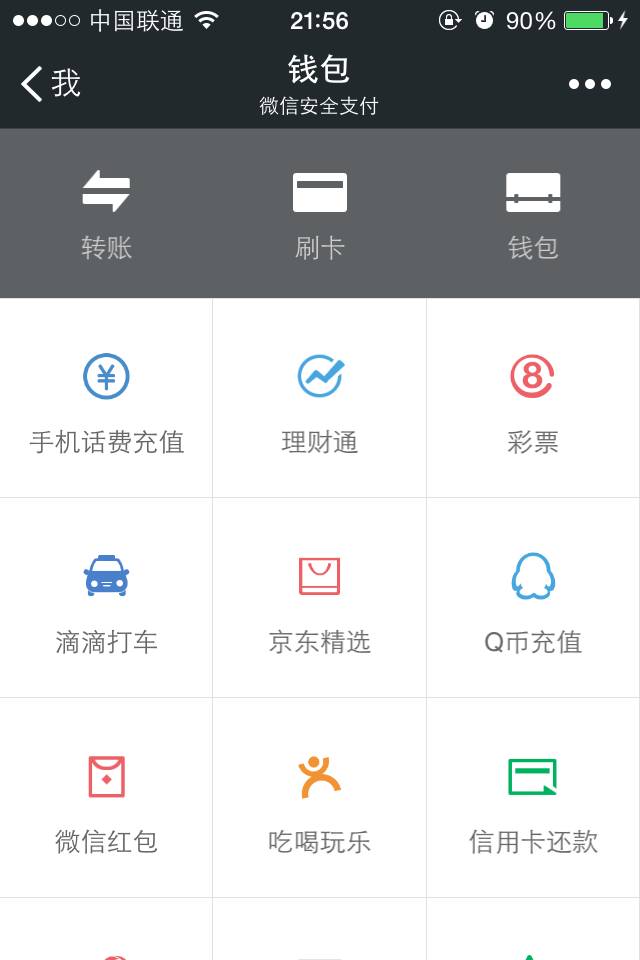The width and height of the screenshot is (640, 960).
Task: Open 滴滴打车 to hail a taxi
Action: [x=106, y=598]
